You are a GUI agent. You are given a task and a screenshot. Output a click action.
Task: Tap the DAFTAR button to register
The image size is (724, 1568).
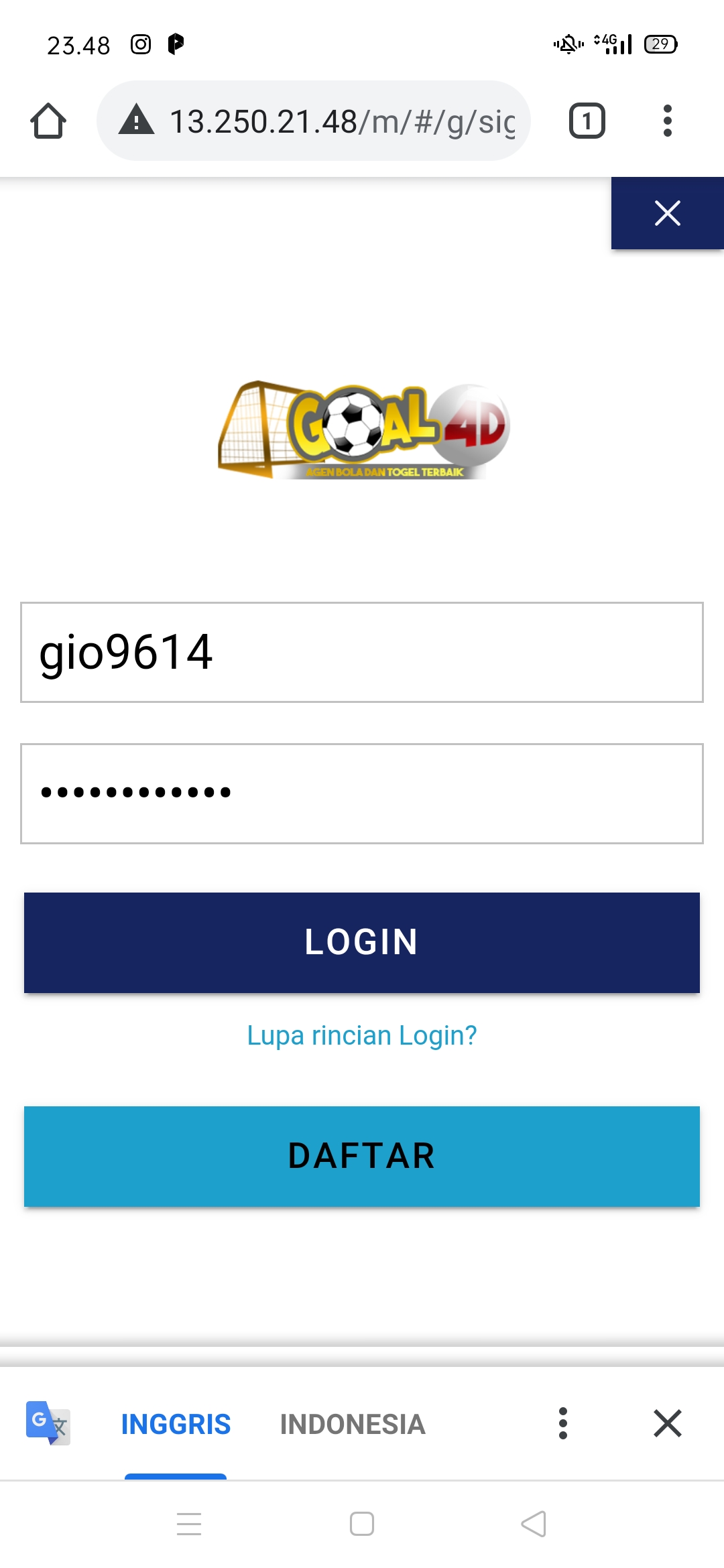(362, 1156)
